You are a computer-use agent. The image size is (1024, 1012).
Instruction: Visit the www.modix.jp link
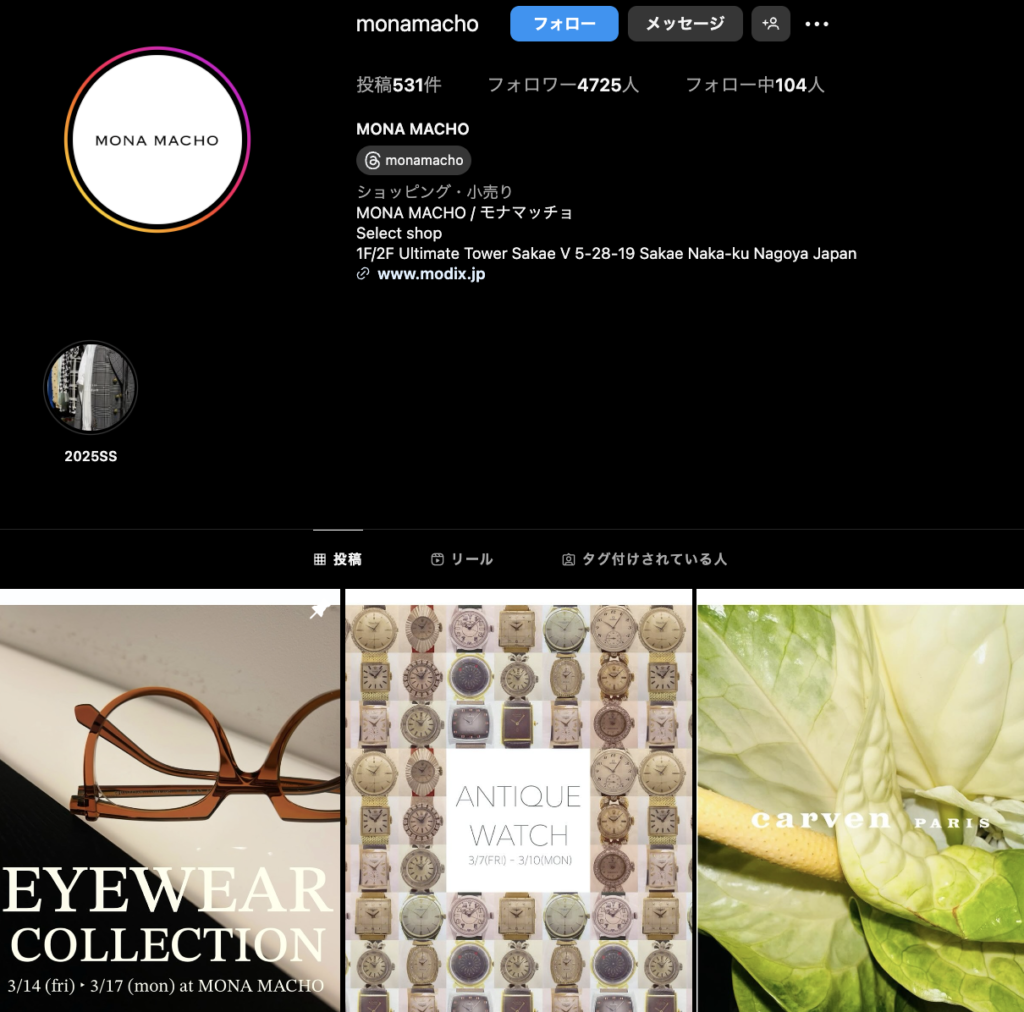tap(431, 274)
